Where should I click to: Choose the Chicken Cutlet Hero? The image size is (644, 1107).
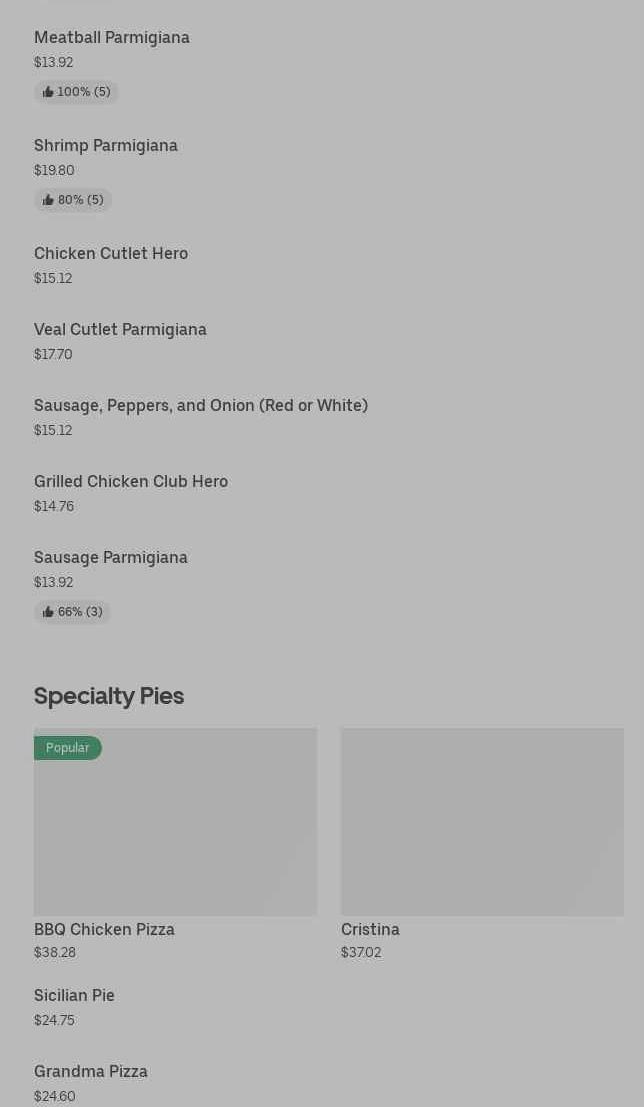tap(111, 254)
